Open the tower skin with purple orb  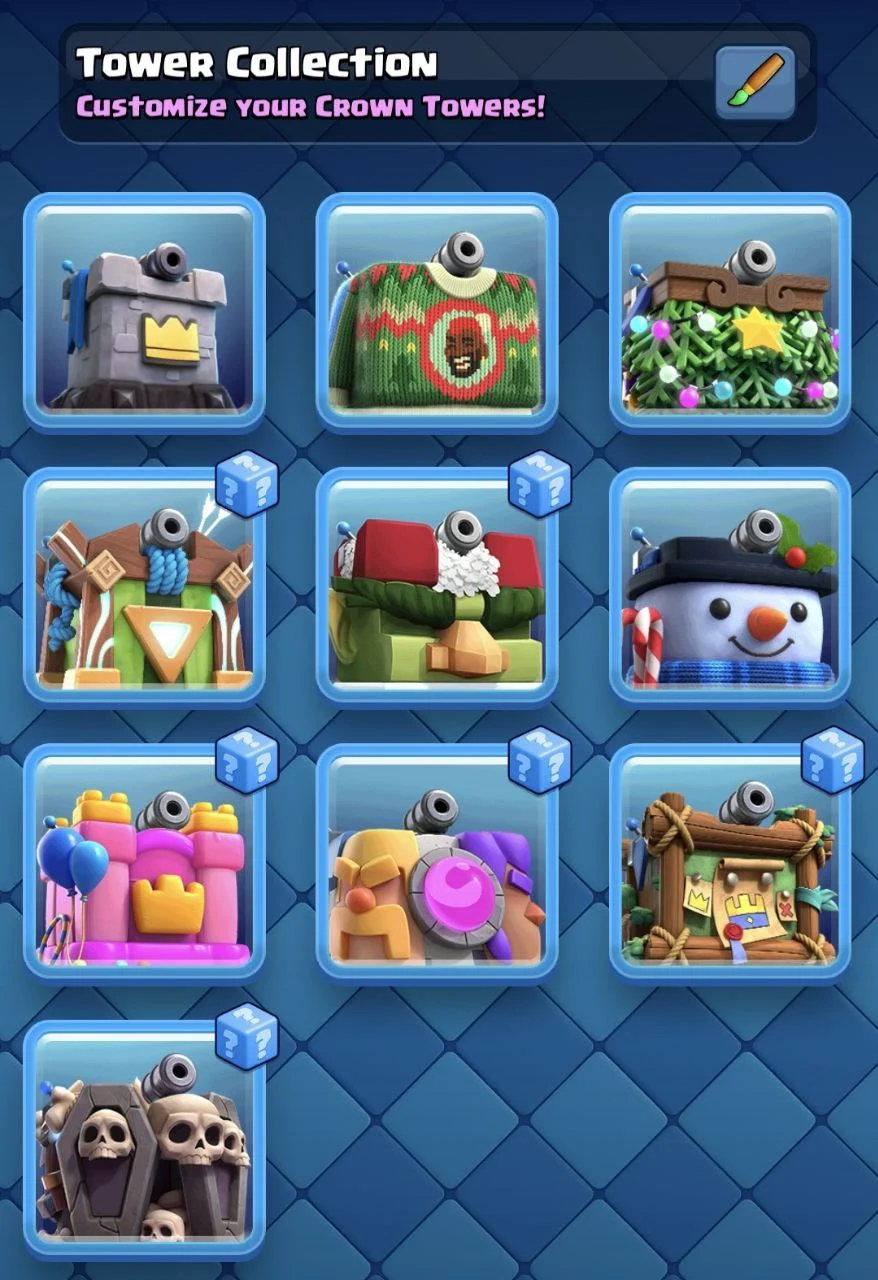point(437,863)
